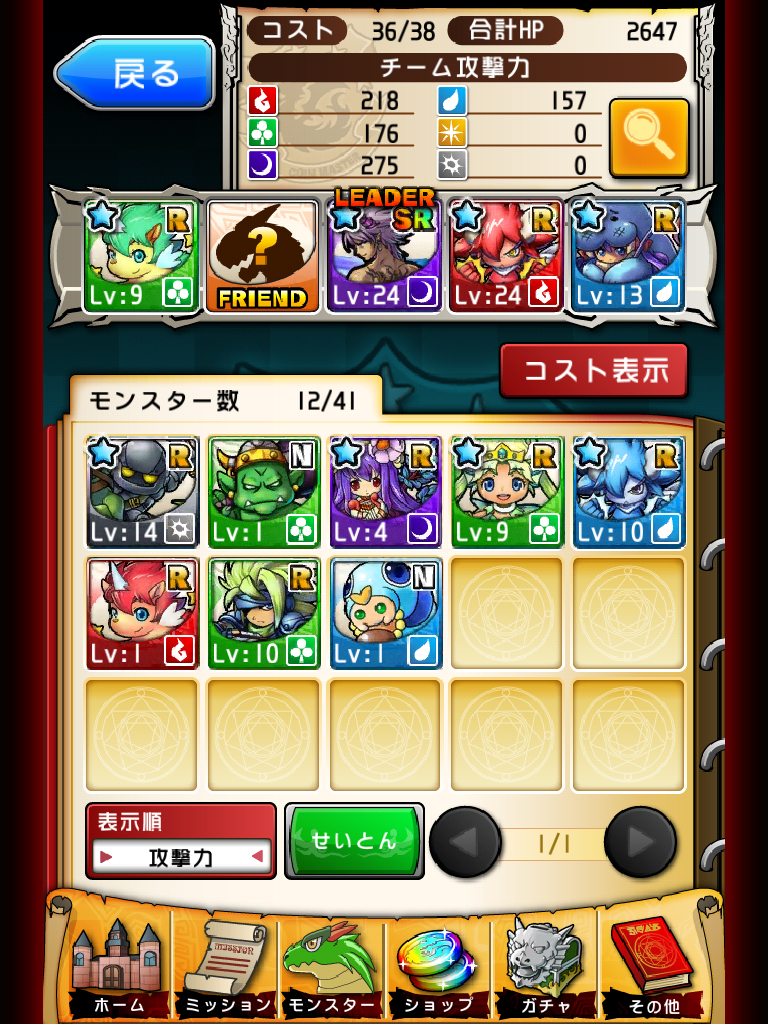Pick the purple-haired girl monster Lv:4
The height and width of the screenshot is (1024, 768).
click(x=385, y=492)
